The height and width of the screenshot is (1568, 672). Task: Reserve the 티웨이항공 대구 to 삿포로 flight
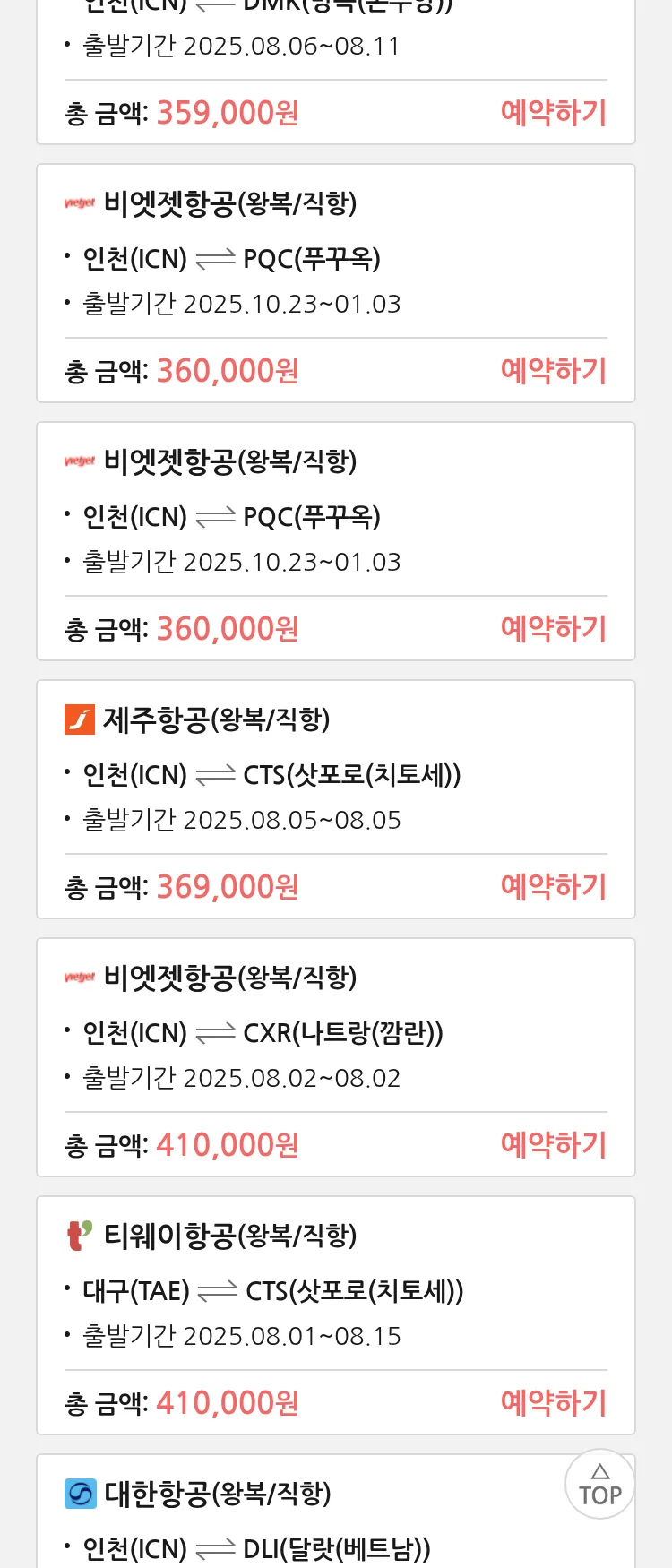pos(553,1402)
